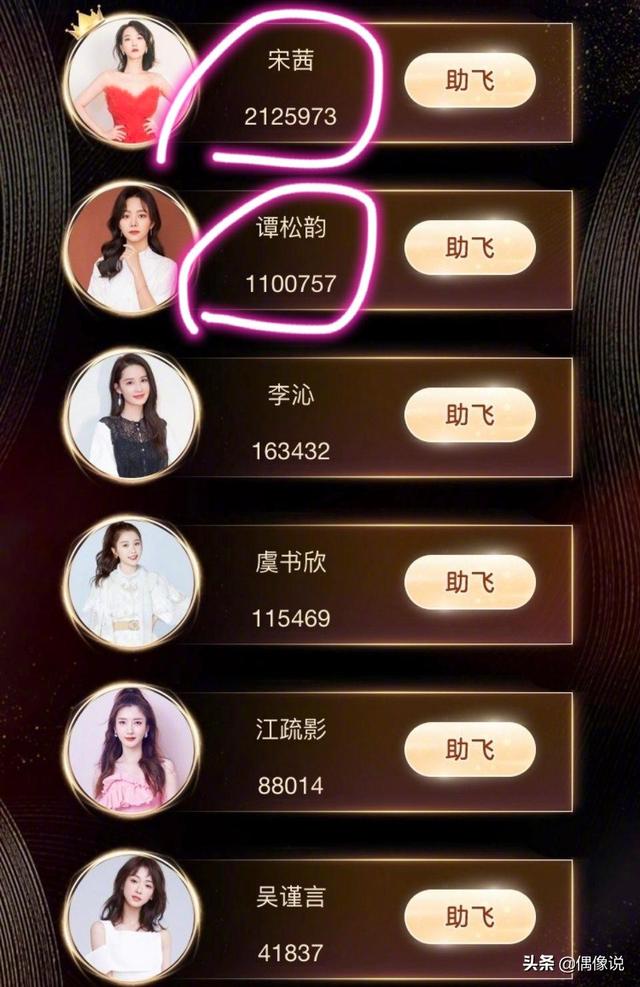
Task: Boost 谭松韵 with her 助飞 button
Action: pyautogui.click(x=469, y=248)
